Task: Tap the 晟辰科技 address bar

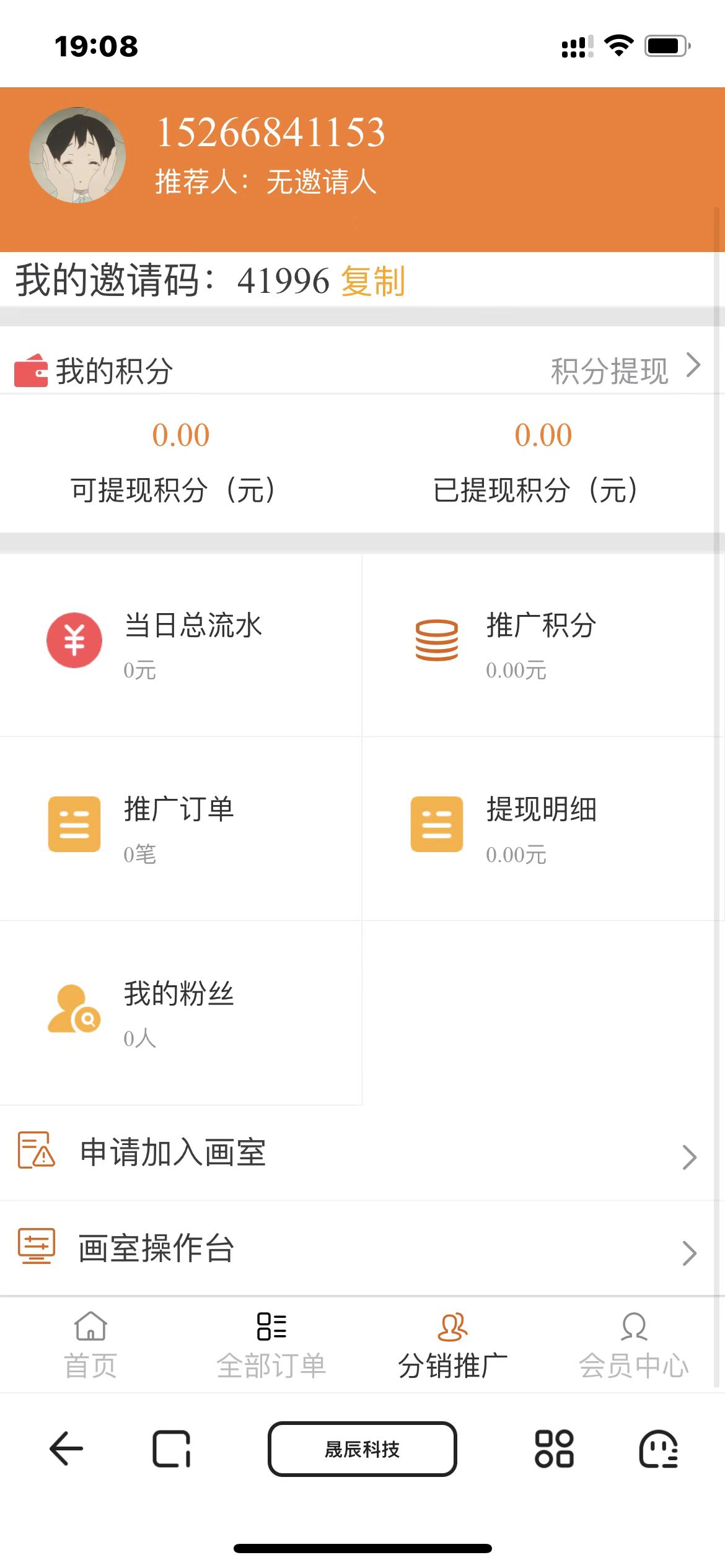Action: tap(362, 1449)
